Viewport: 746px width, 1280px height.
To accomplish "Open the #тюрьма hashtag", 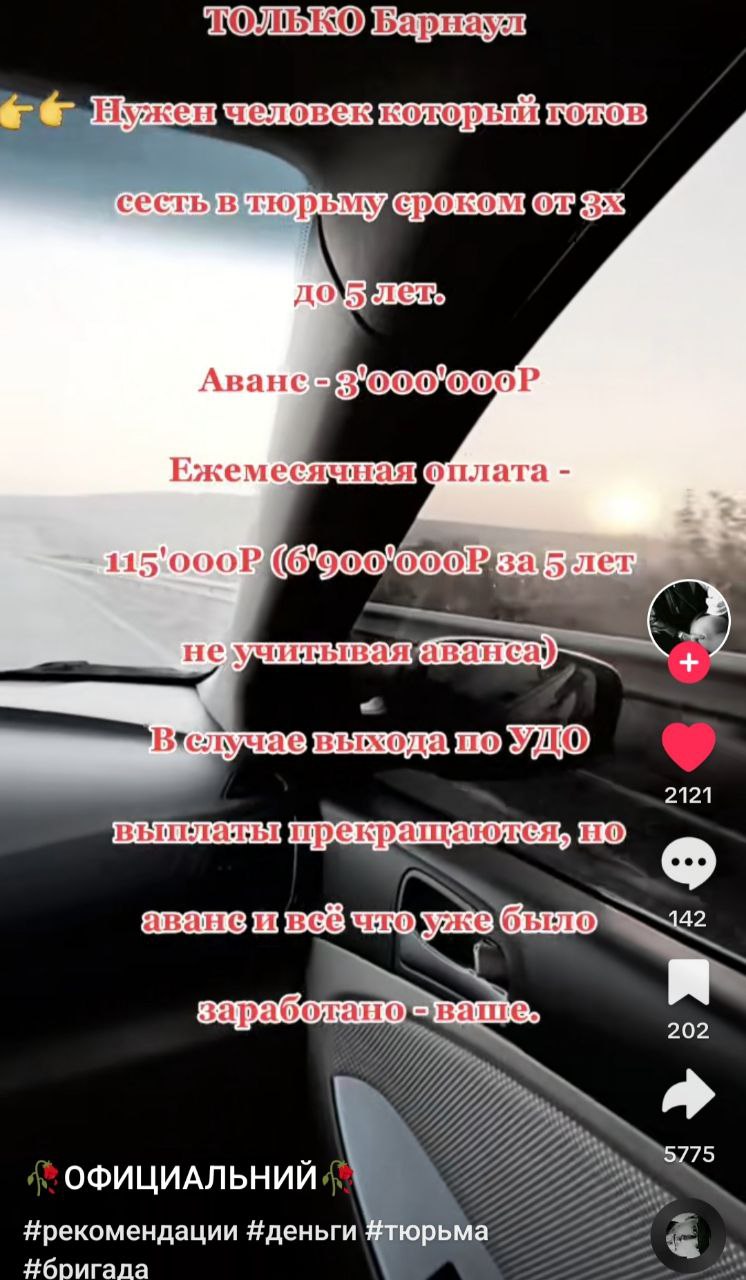I will coord(427,1230).
